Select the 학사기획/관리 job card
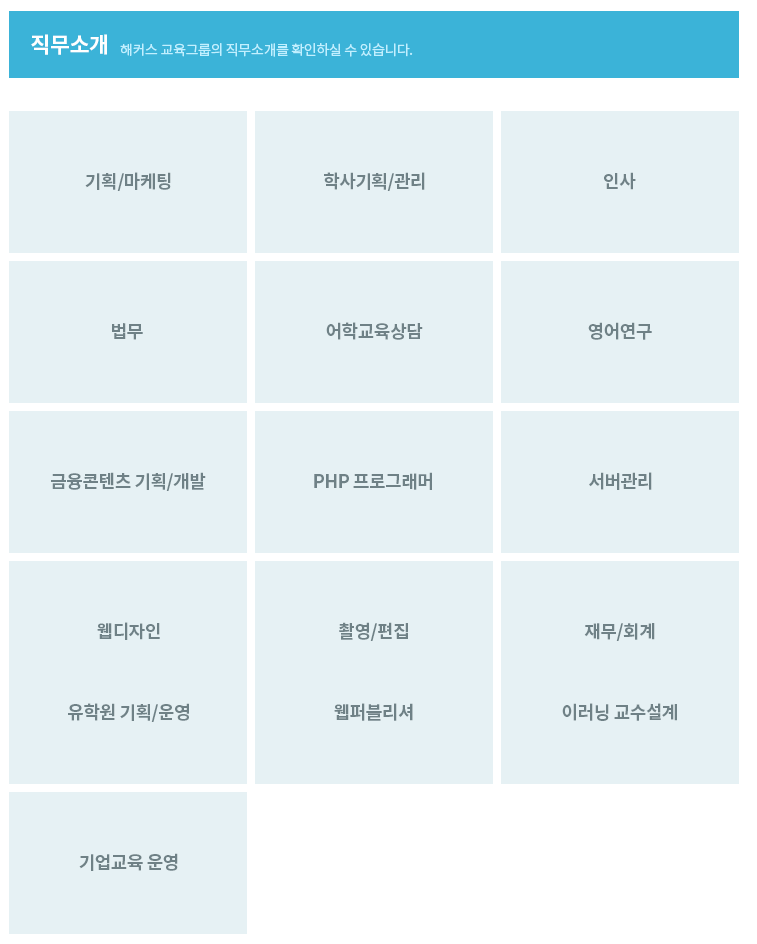757x944 pixels. coord(374,182)
